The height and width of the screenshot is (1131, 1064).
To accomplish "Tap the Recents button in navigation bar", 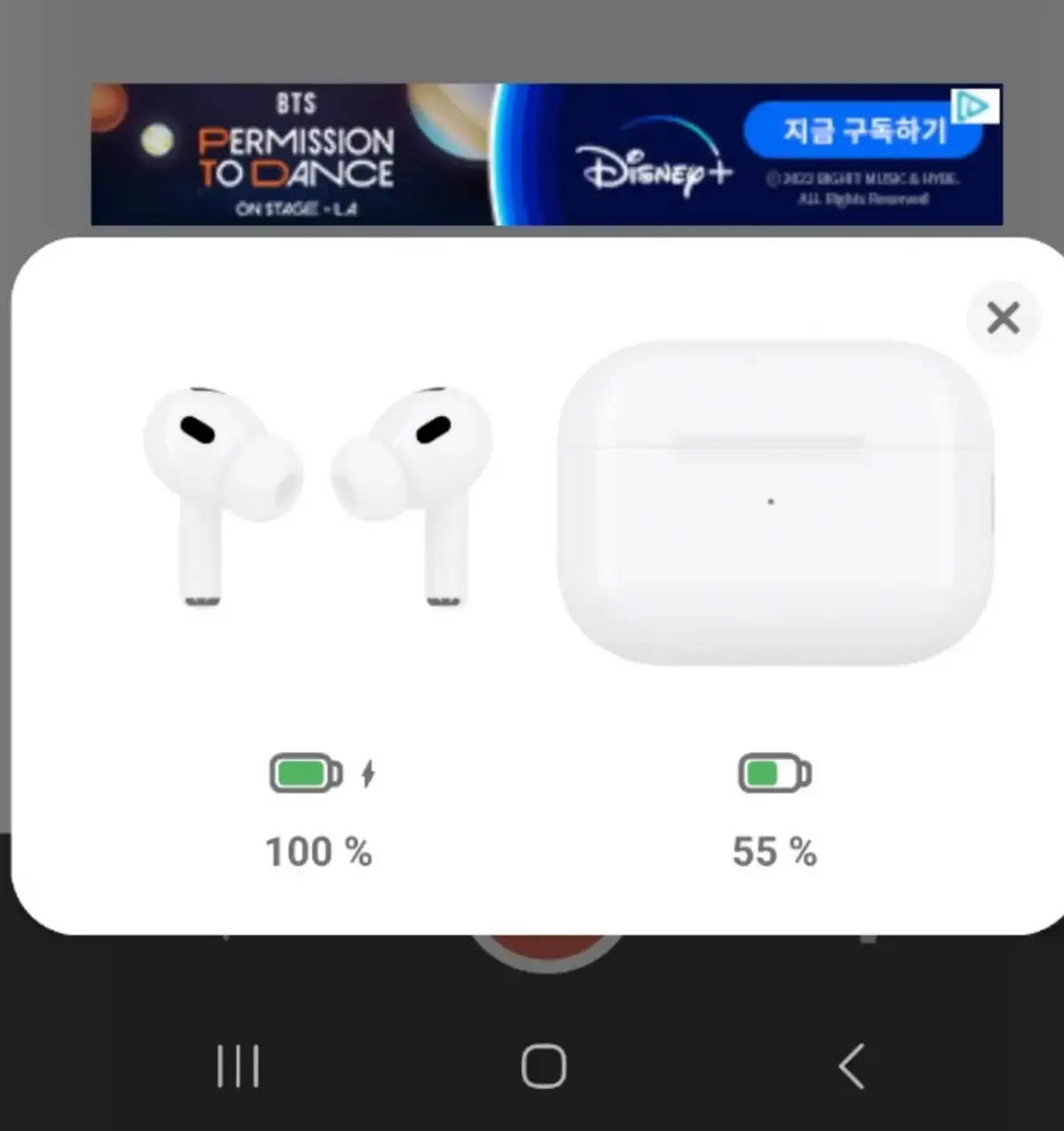I will [x=237, y=1067].
